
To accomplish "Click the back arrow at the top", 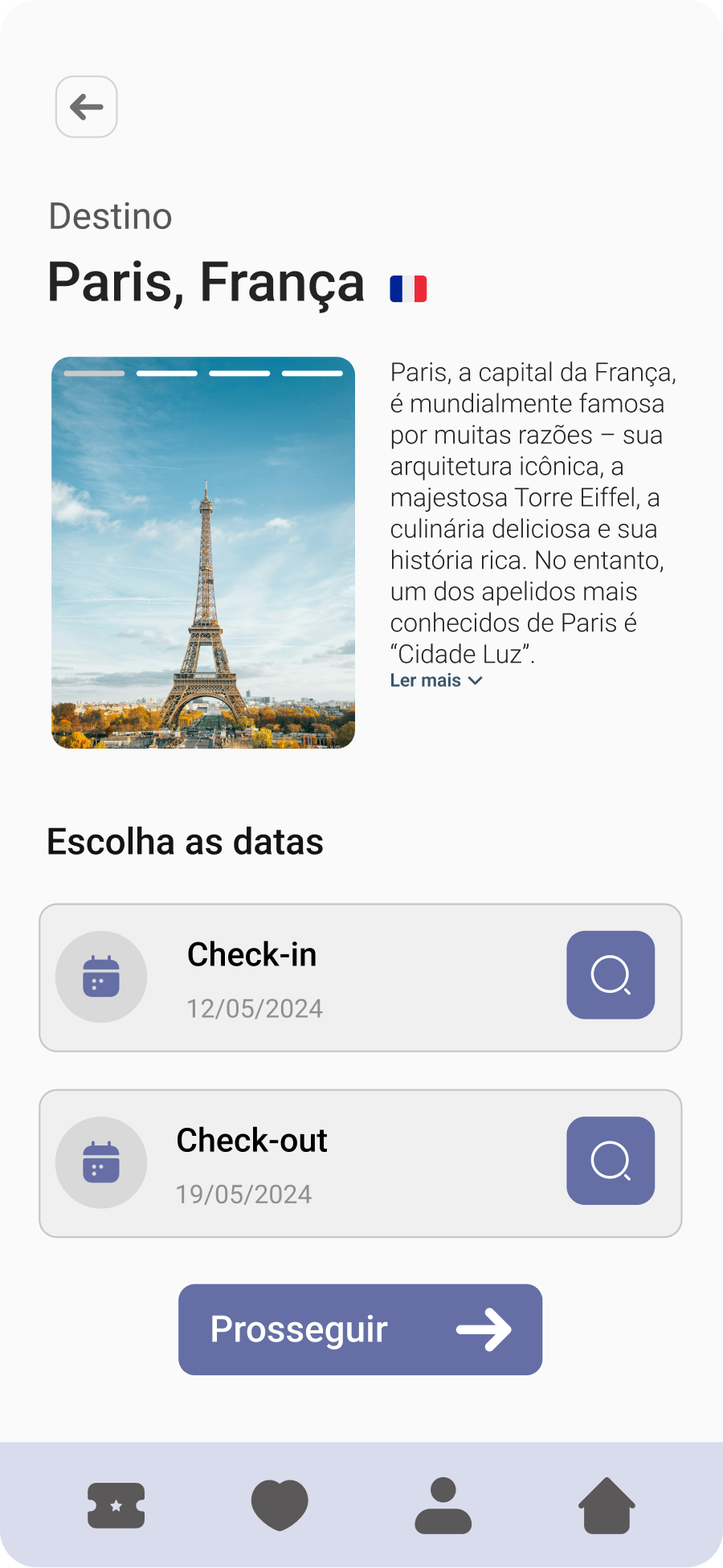I will tap(86, 107).
